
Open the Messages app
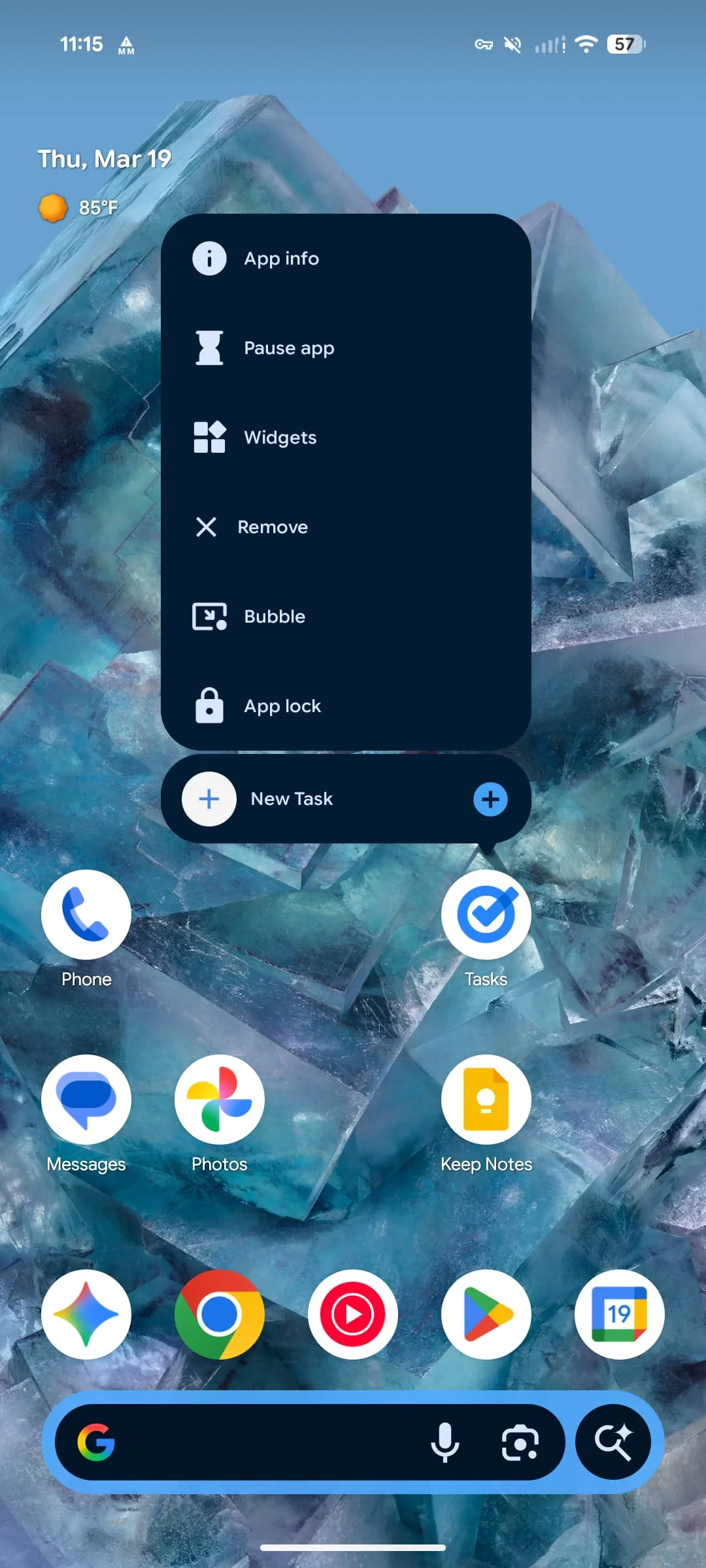pos(86,1100)
